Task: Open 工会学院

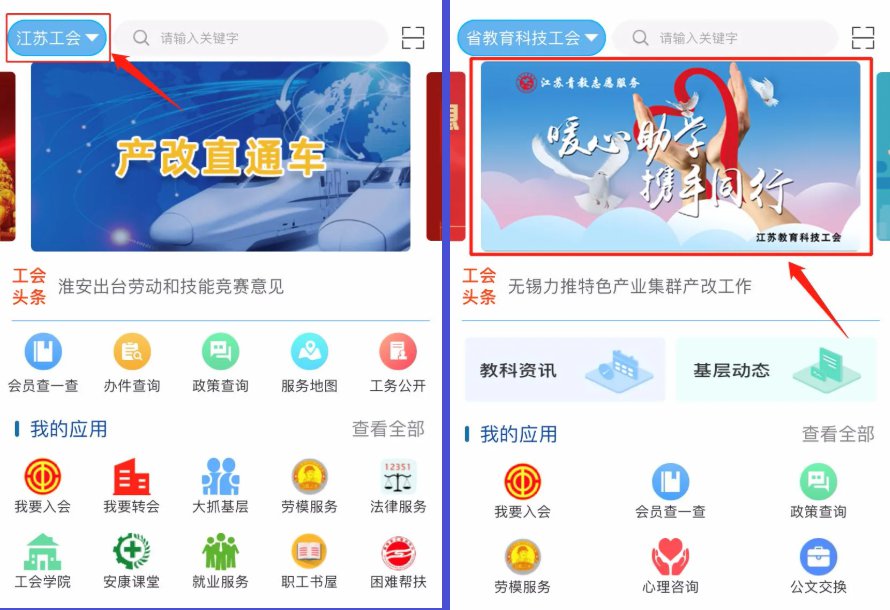Action: coord(42,561)
